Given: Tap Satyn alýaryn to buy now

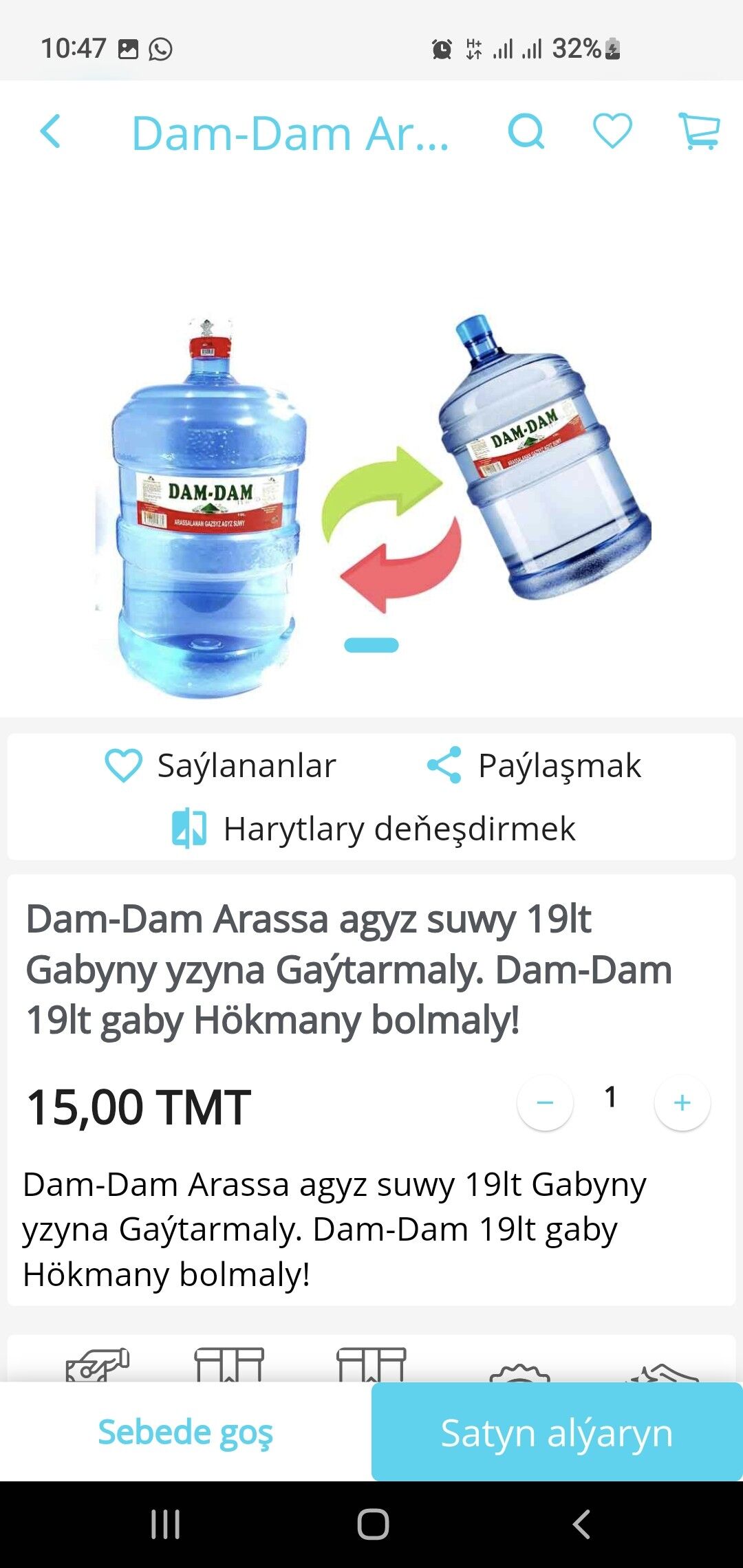Looking at the screenshot, I should click(x=557, y=1433).
